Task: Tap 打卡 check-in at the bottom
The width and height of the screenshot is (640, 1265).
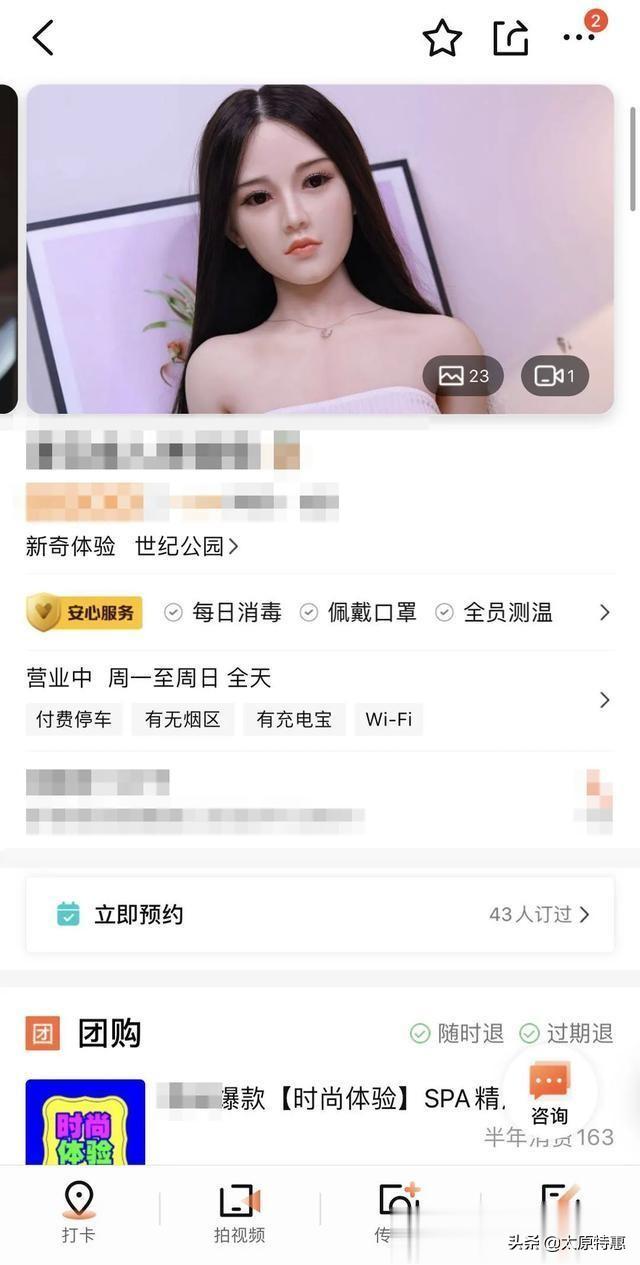Action: (78, 1212)
